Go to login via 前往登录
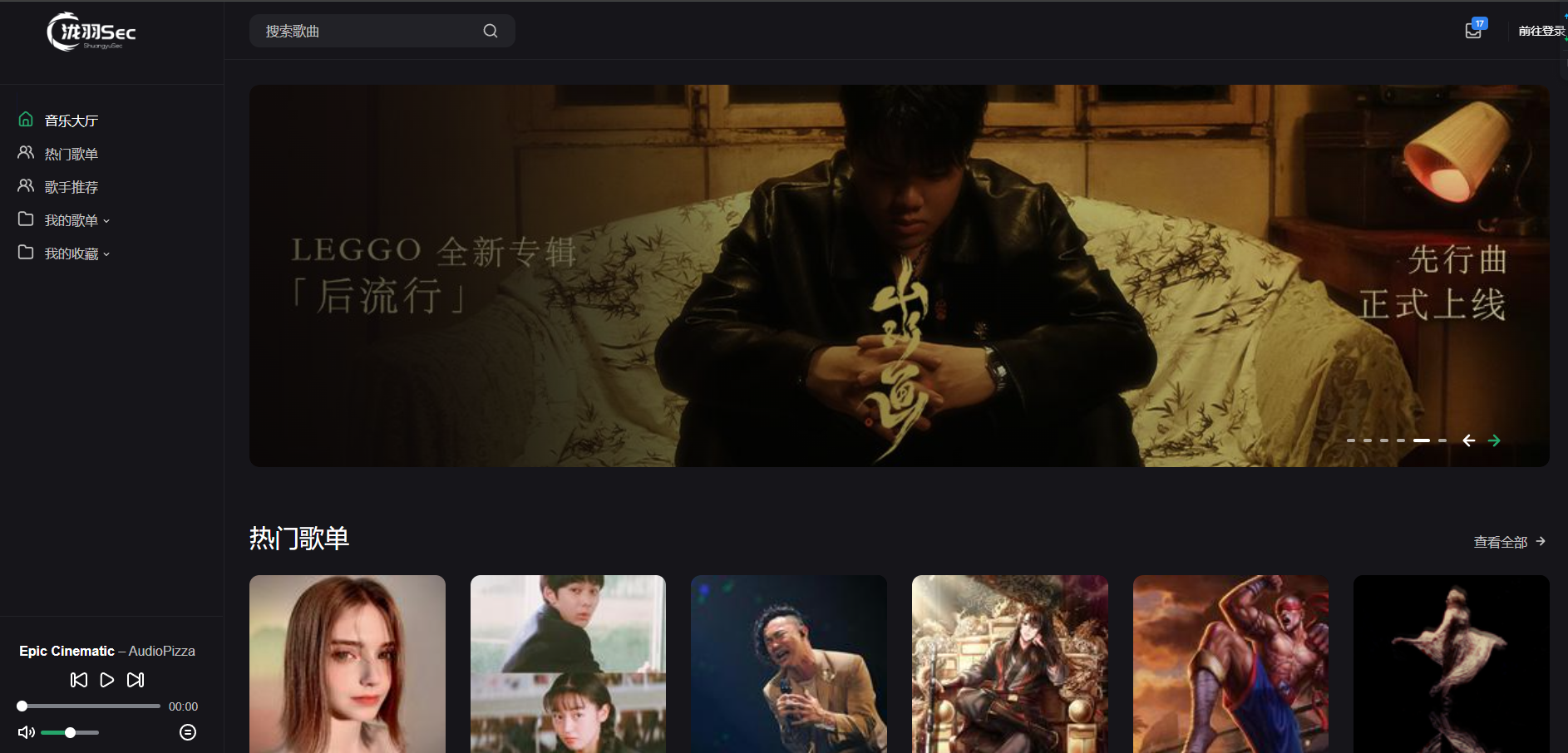 [1541, 31]
